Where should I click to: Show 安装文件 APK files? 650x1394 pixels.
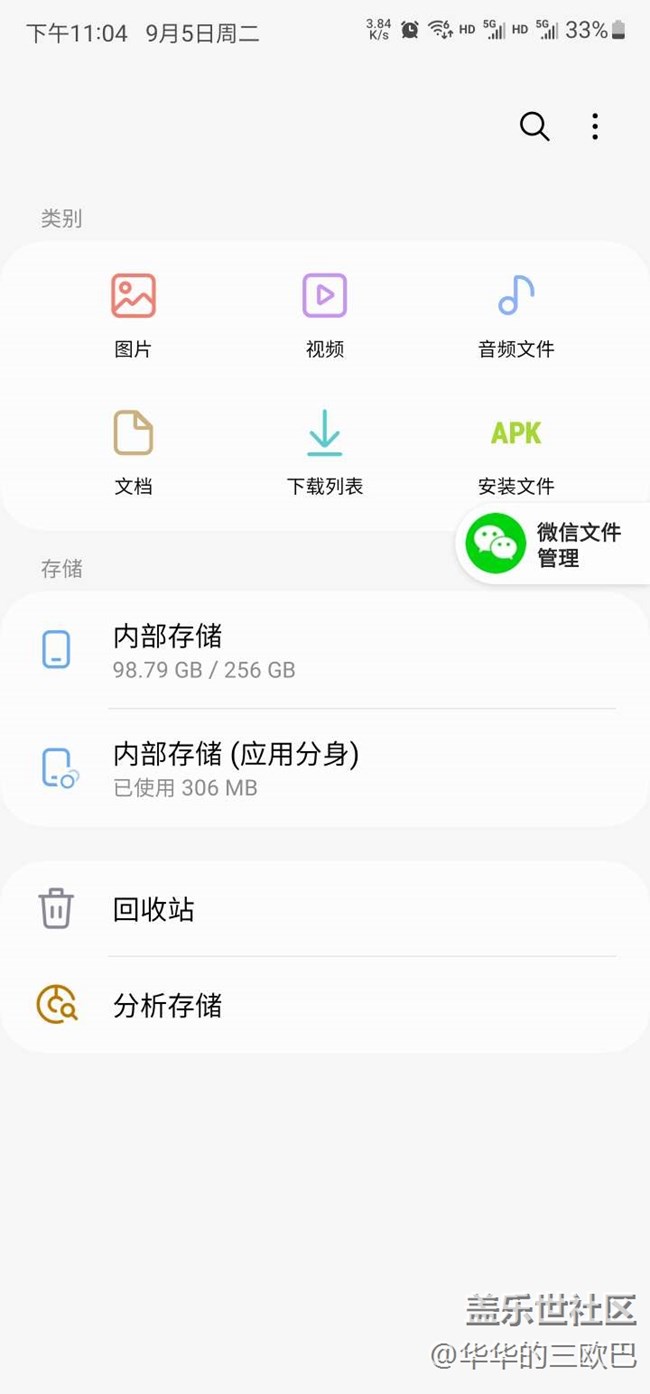point(515,451)
